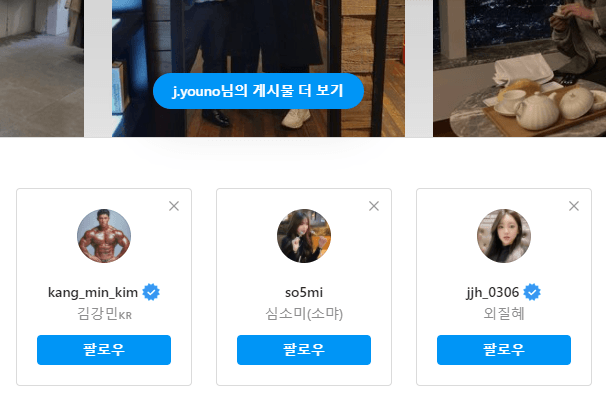The width and height of the screenshot is (606, 414).
Task: Follow jjh_0306
Action: point(504,350)
